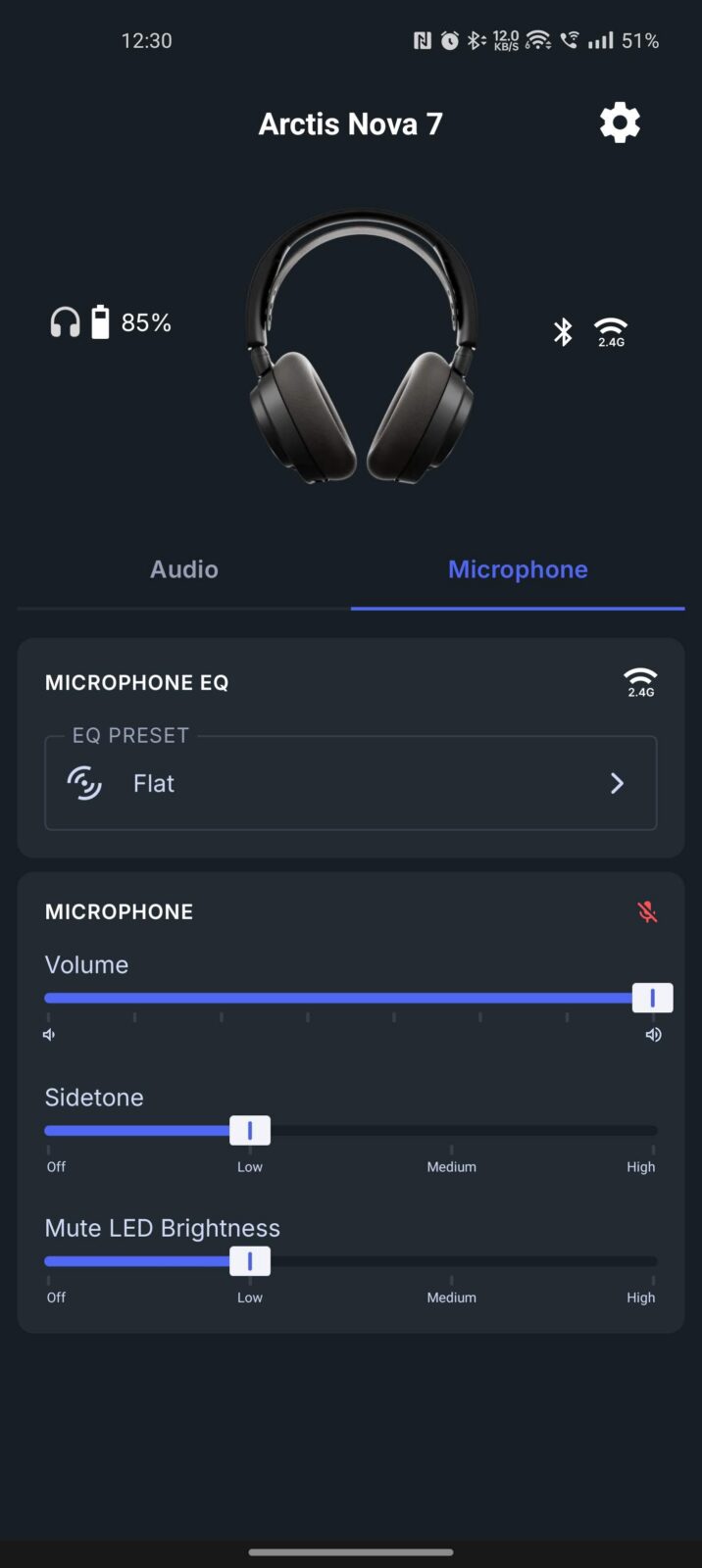Tap the Microphone Volume slider handle

pyautogui.click(x=652, y=998)
